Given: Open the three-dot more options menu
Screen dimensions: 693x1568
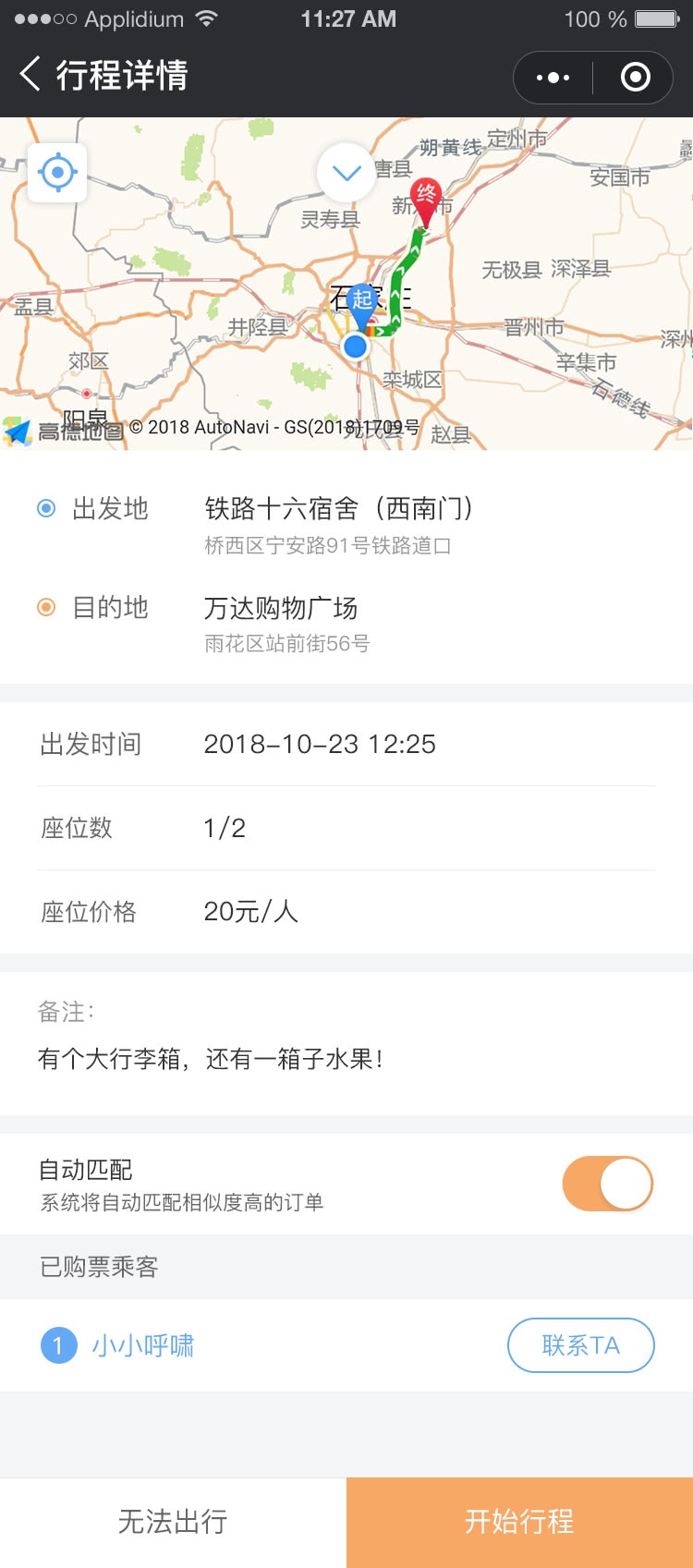Looking at the screenshot, I should pos(552,78).
